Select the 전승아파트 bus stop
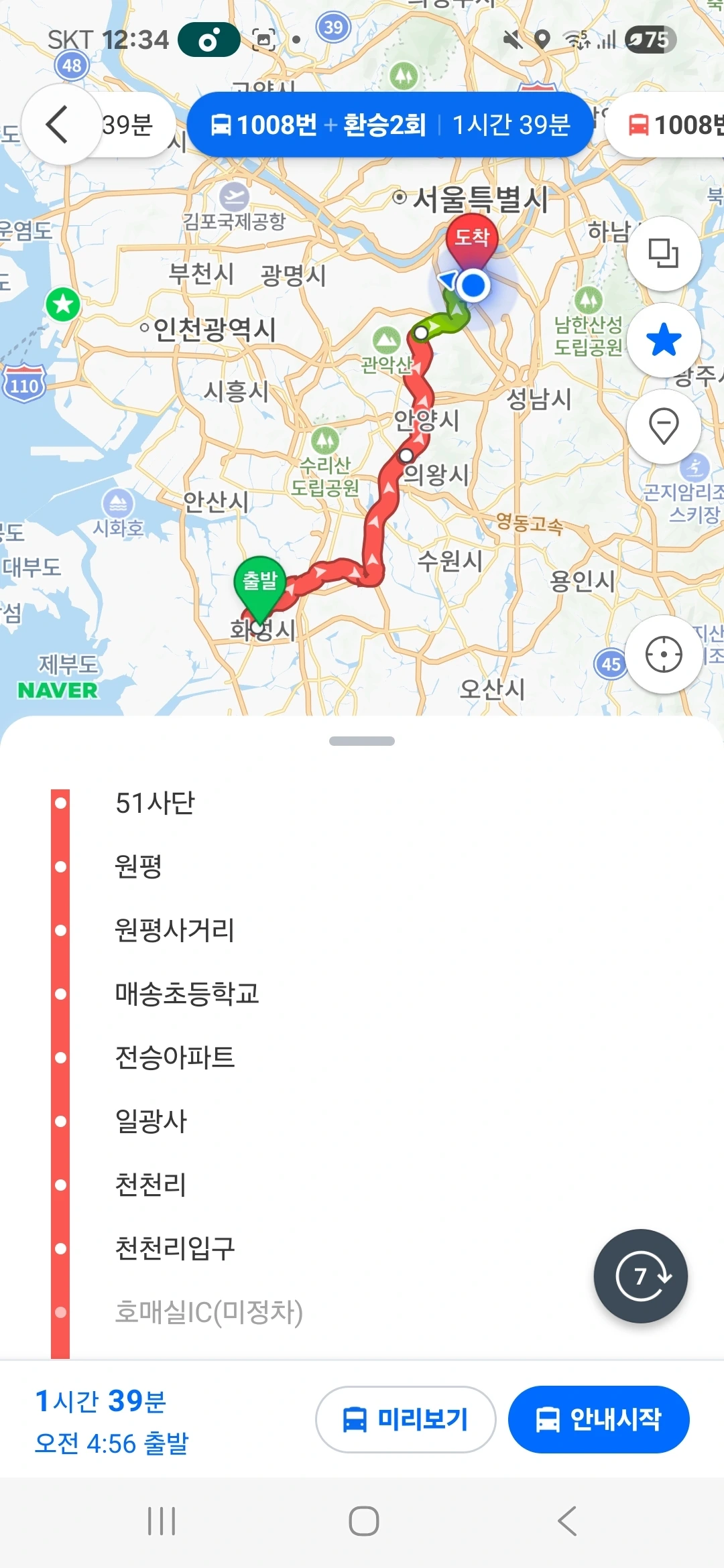 point(175,1057)
